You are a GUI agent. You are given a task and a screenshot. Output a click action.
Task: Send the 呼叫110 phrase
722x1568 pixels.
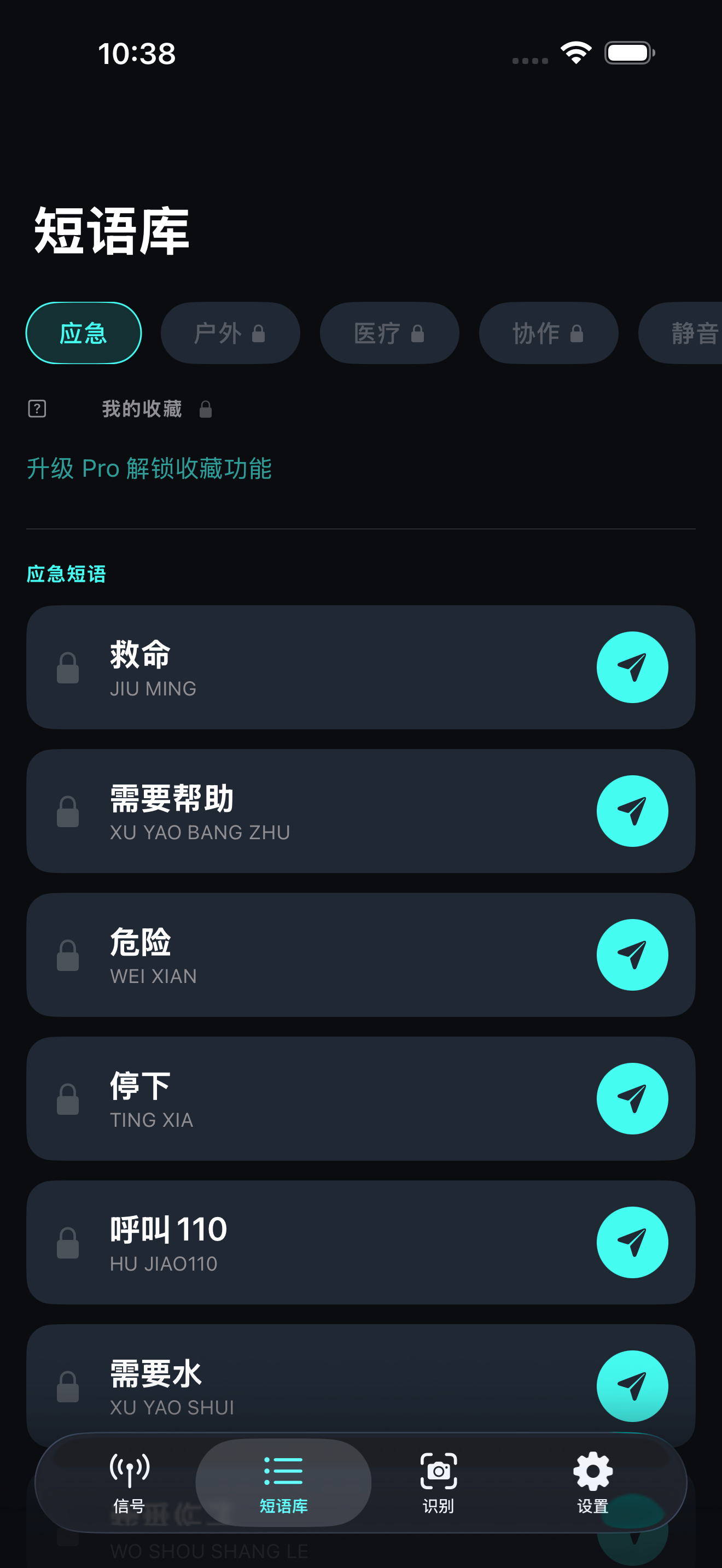(x=632, y=1242)
